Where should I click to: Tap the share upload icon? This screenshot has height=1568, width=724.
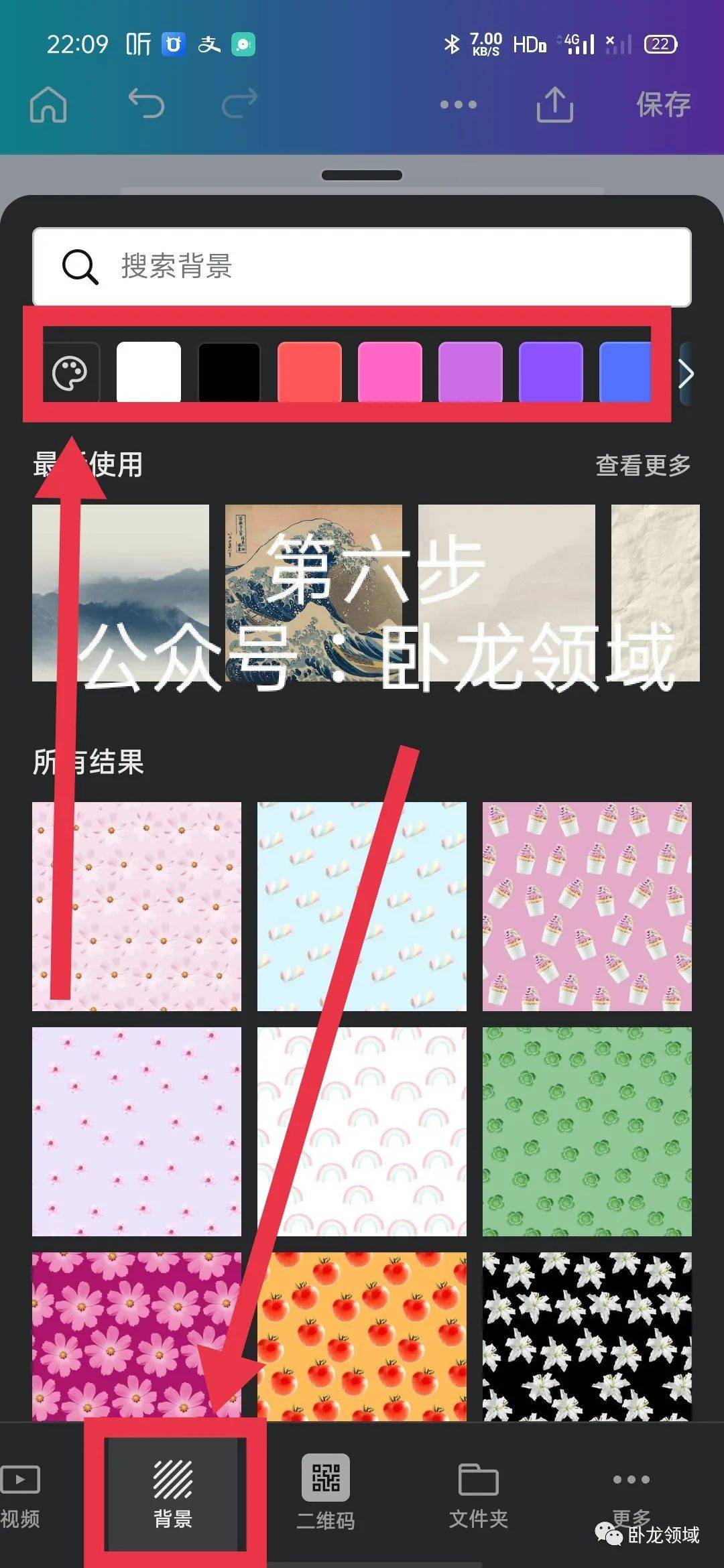point(555,105)
